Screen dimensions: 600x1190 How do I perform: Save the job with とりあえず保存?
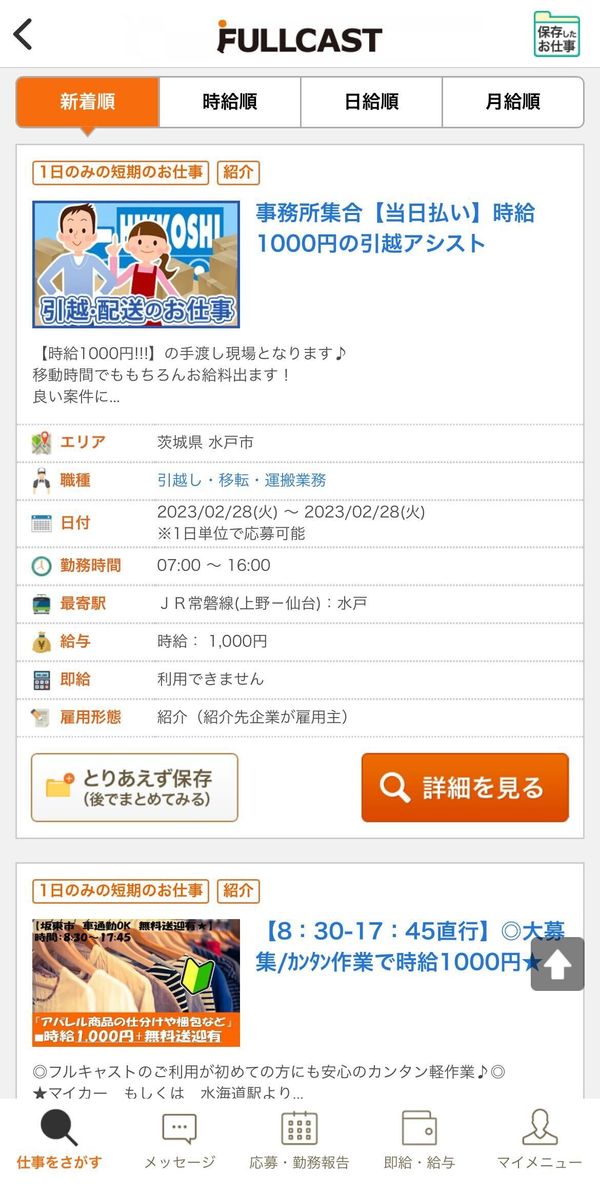(x=134, y=788)
